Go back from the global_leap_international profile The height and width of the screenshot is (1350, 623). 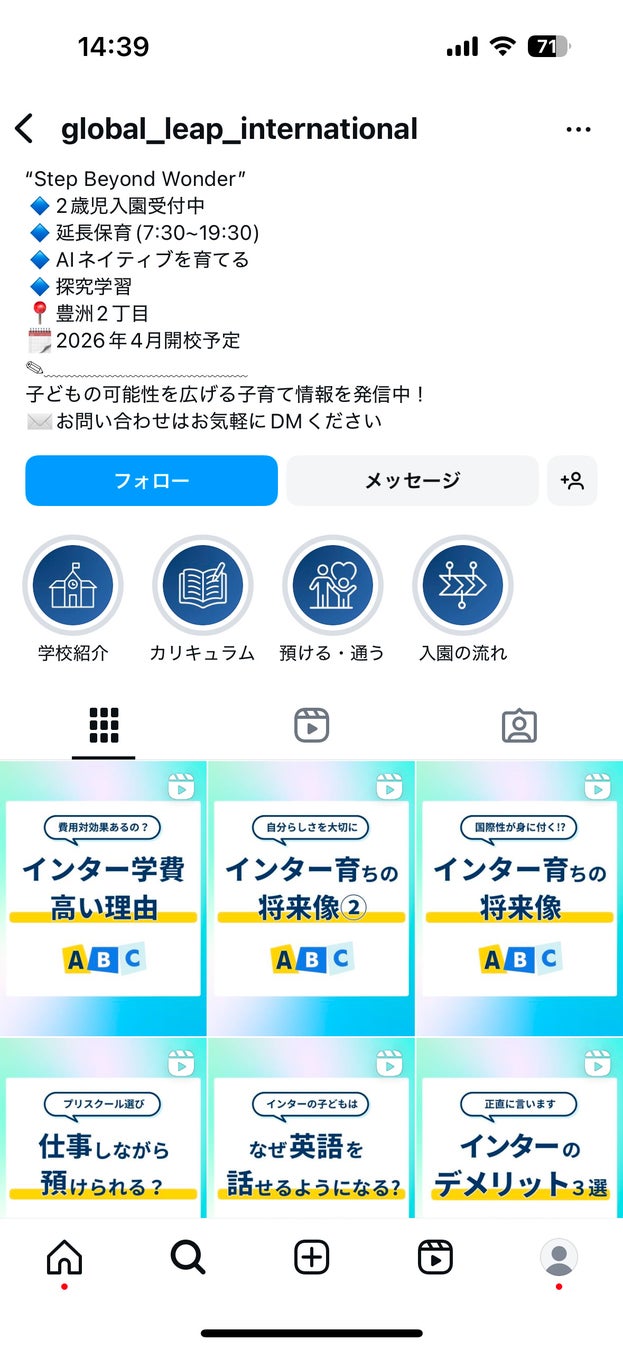(25, 129)
